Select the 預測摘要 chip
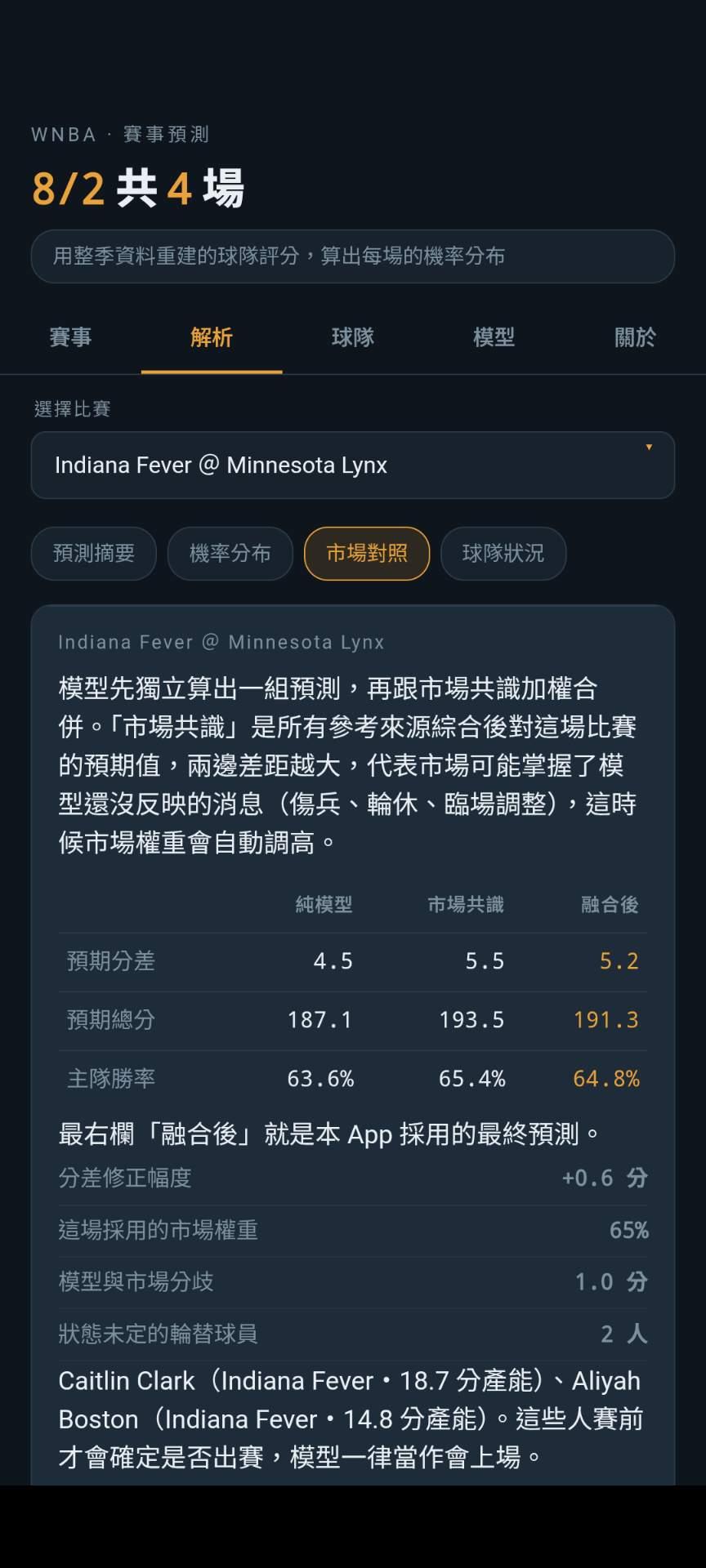This screenshot has height=1568, width=706. [x=94, y=554]
